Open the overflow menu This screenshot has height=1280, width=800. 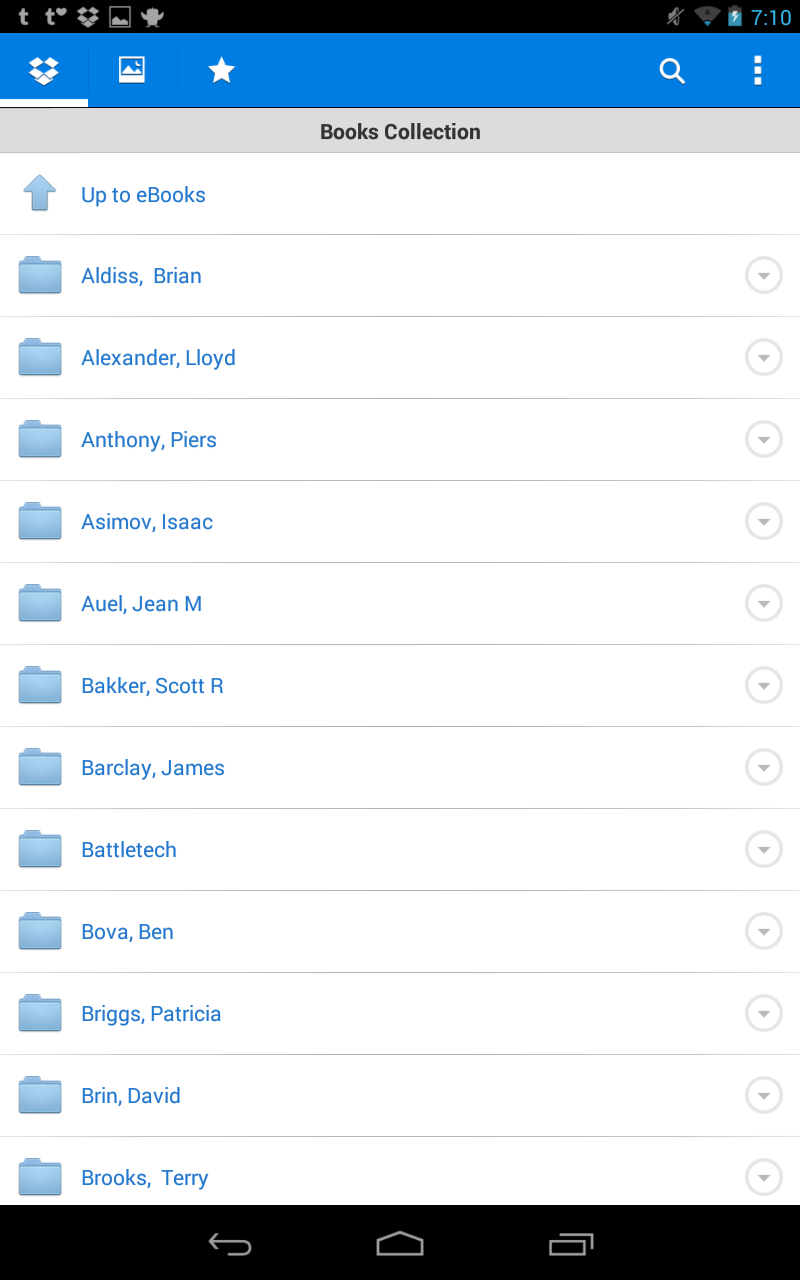pyautogui.click(x=757, y=71)
